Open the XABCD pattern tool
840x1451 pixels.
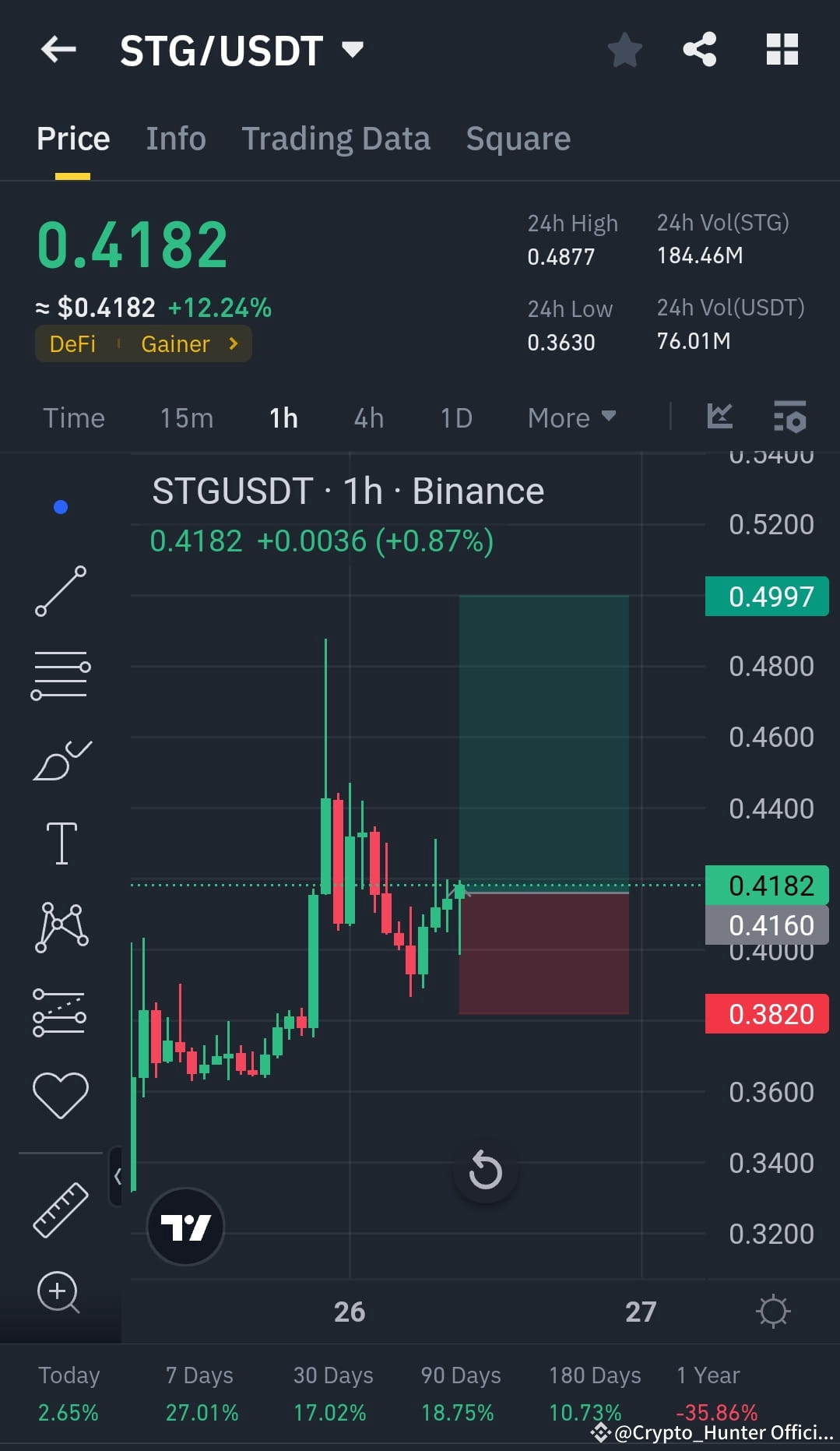point(61,927)
